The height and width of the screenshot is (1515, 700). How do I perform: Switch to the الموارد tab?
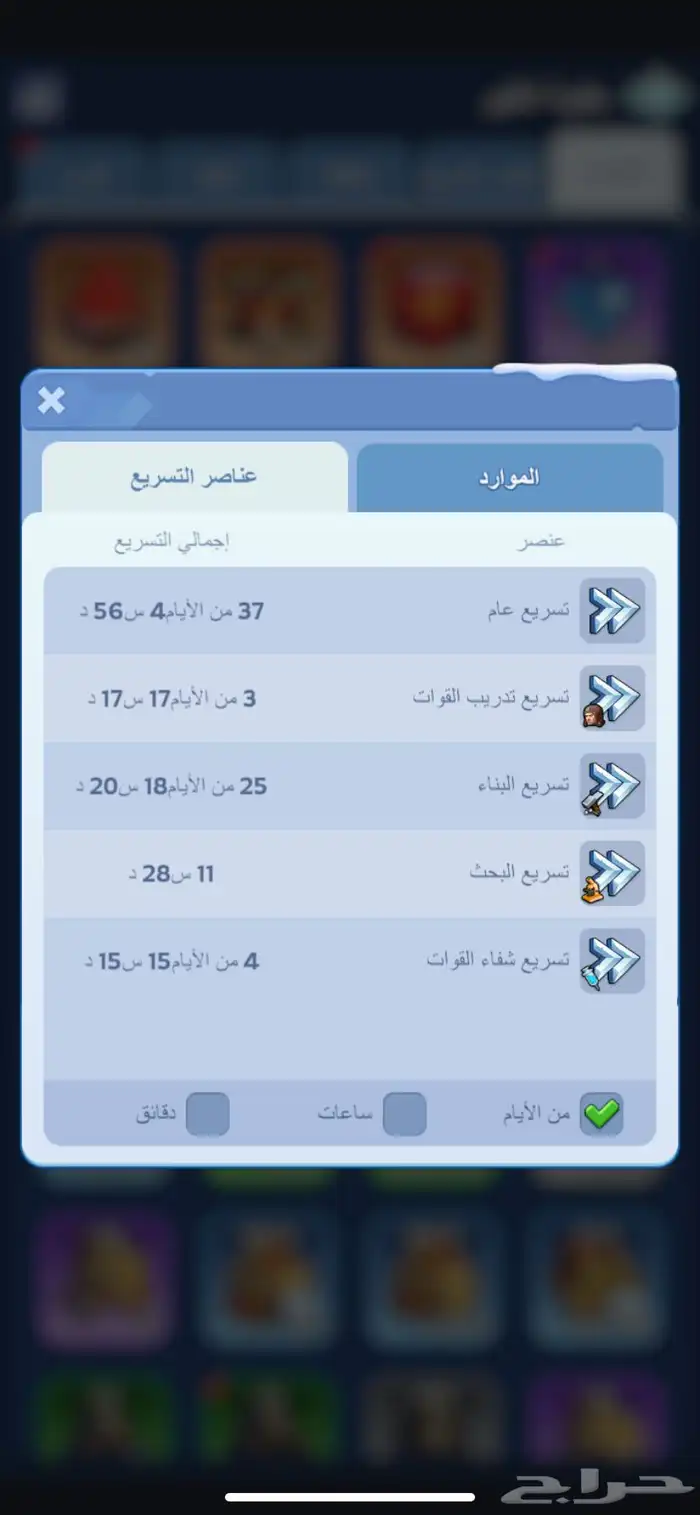509,477
